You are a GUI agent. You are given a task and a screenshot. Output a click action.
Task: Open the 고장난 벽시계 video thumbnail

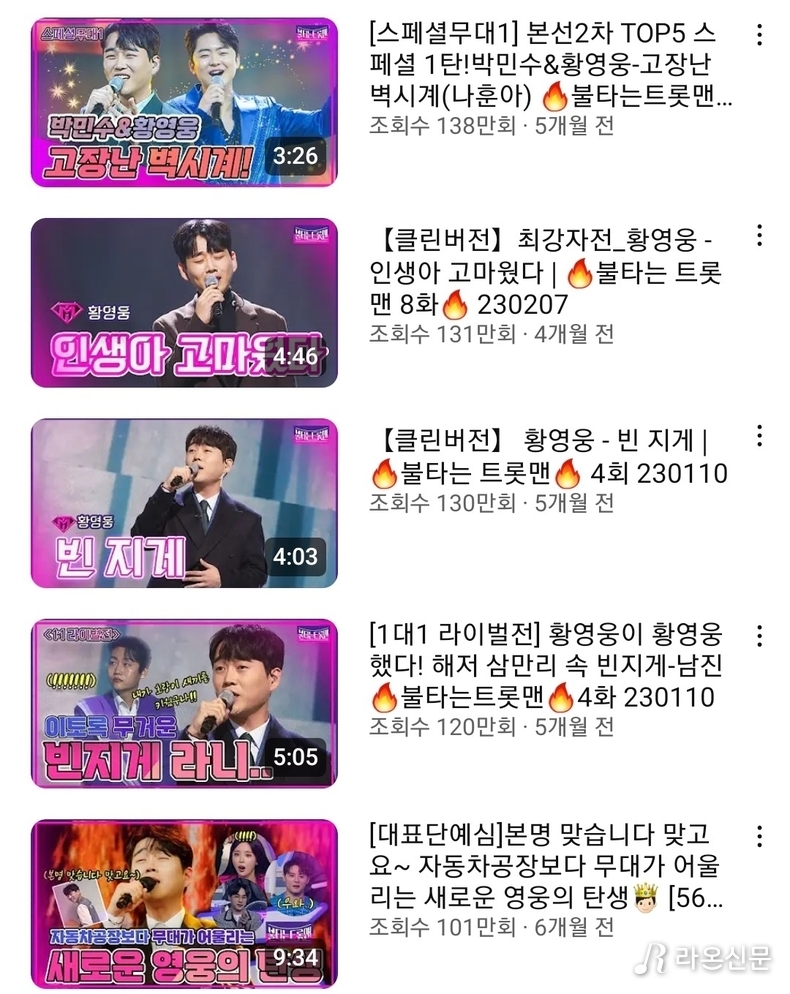(x=184, y=102)
